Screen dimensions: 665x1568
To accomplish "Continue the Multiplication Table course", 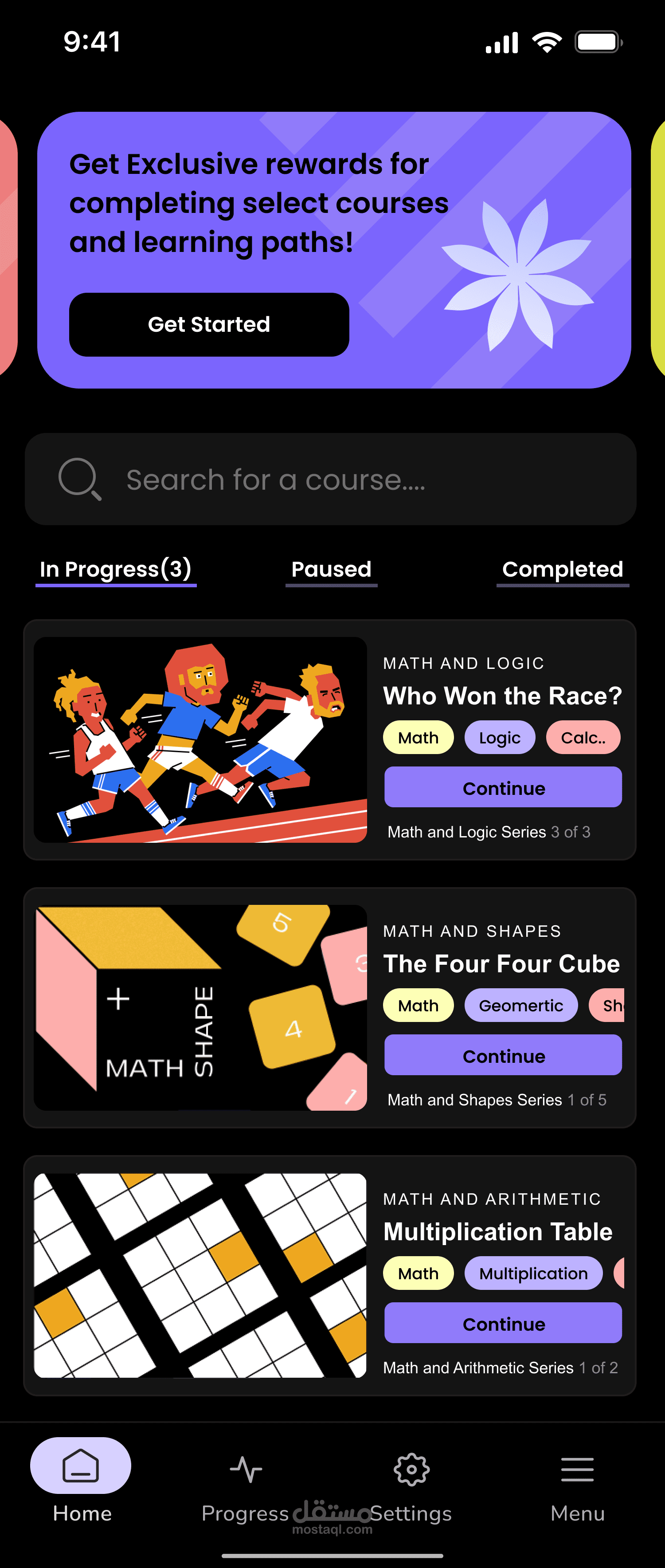I will (503, 1323).
